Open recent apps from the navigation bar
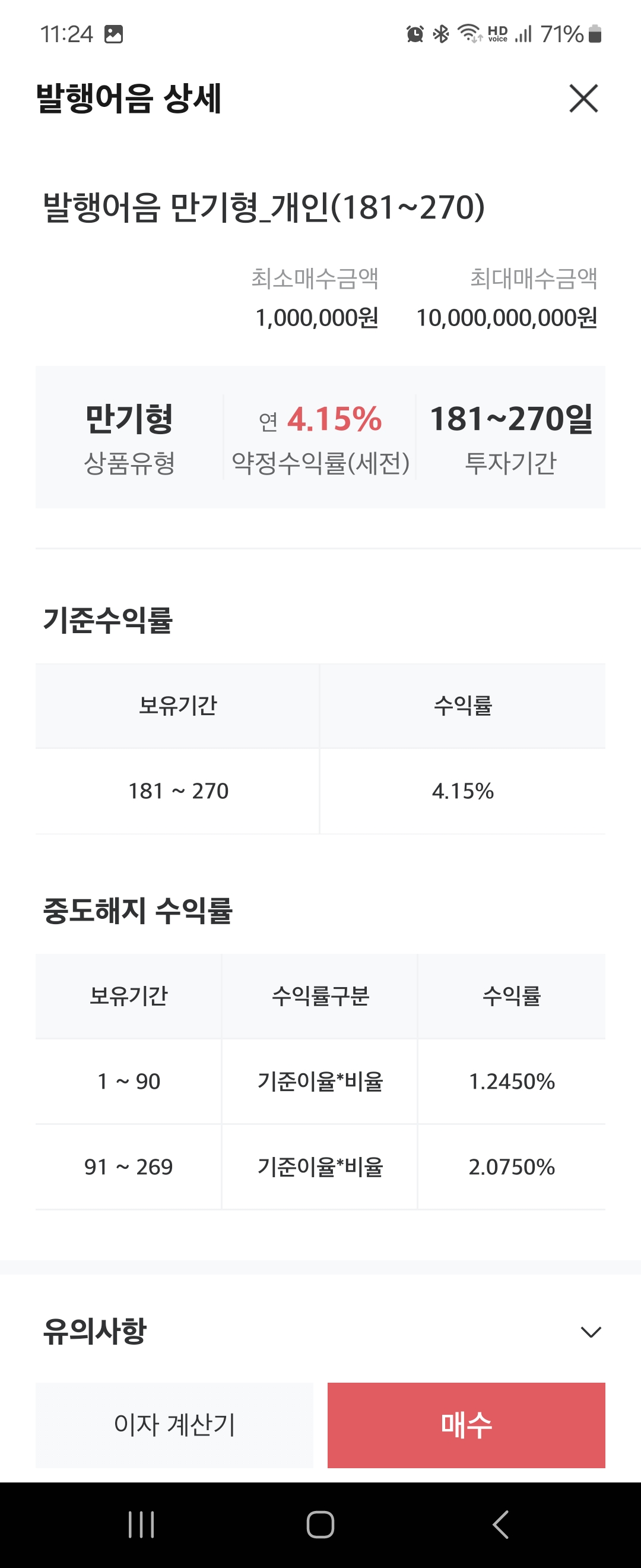This screenshot has height=1568, width=641. pos(141,1524)
